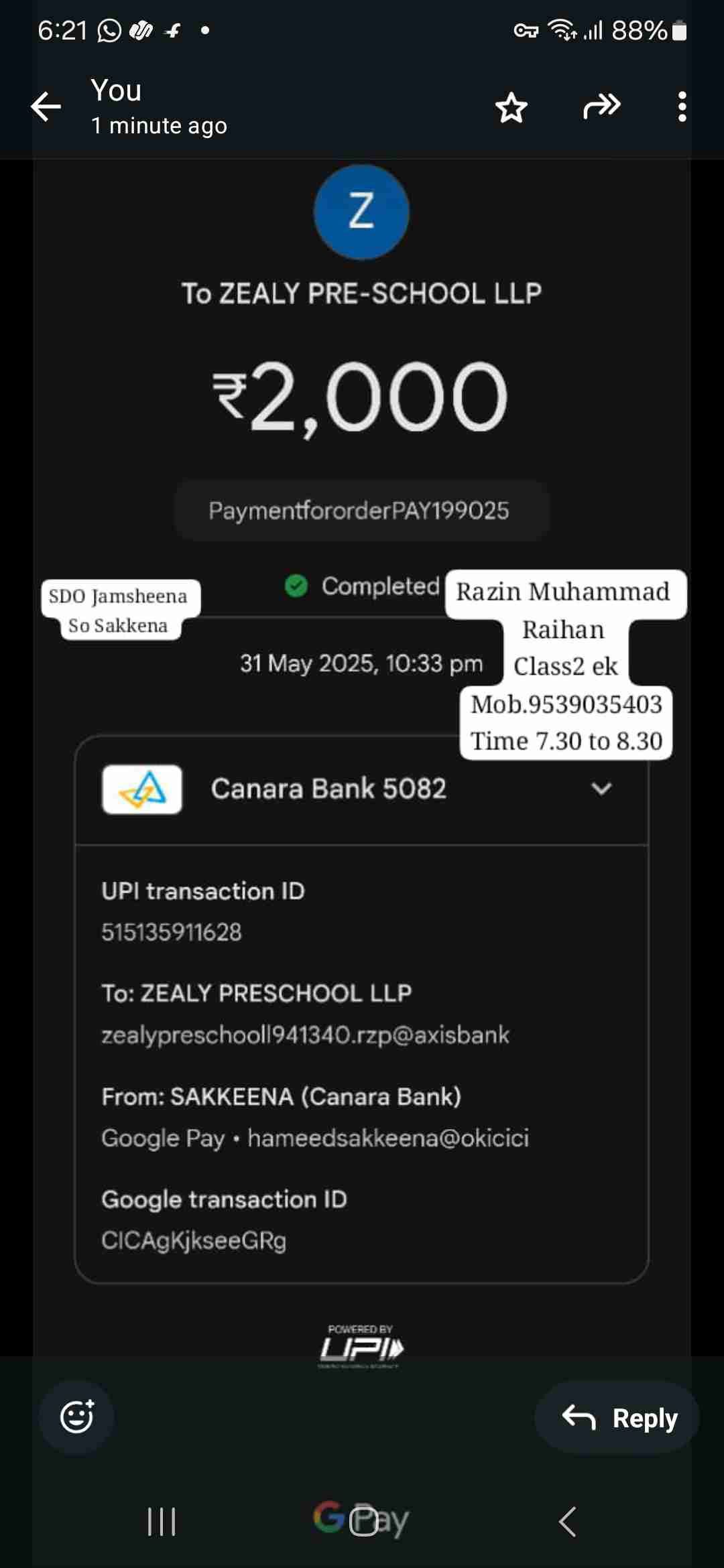Screen dimensions: 724x1568
Task: Tap the system back button
Action: coord(567,1521)
